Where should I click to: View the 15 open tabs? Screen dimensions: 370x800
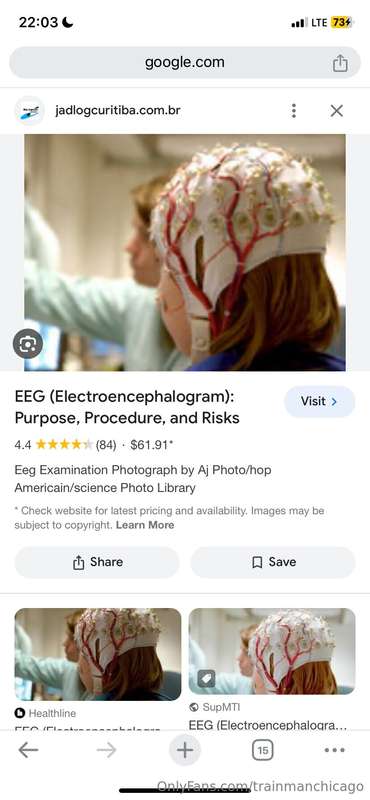262,750
